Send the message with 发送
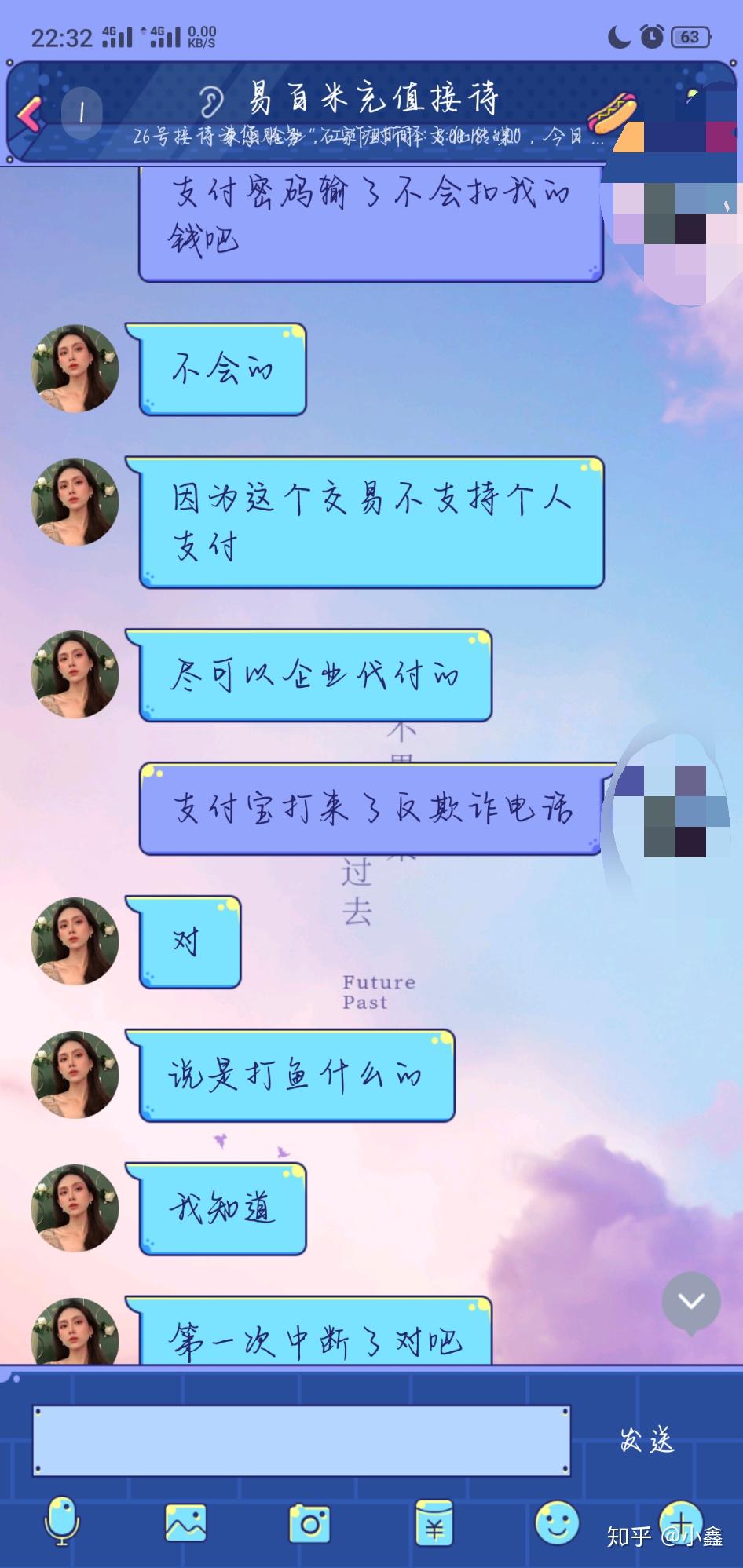Screen dimensions: 743x1568 647,1439
